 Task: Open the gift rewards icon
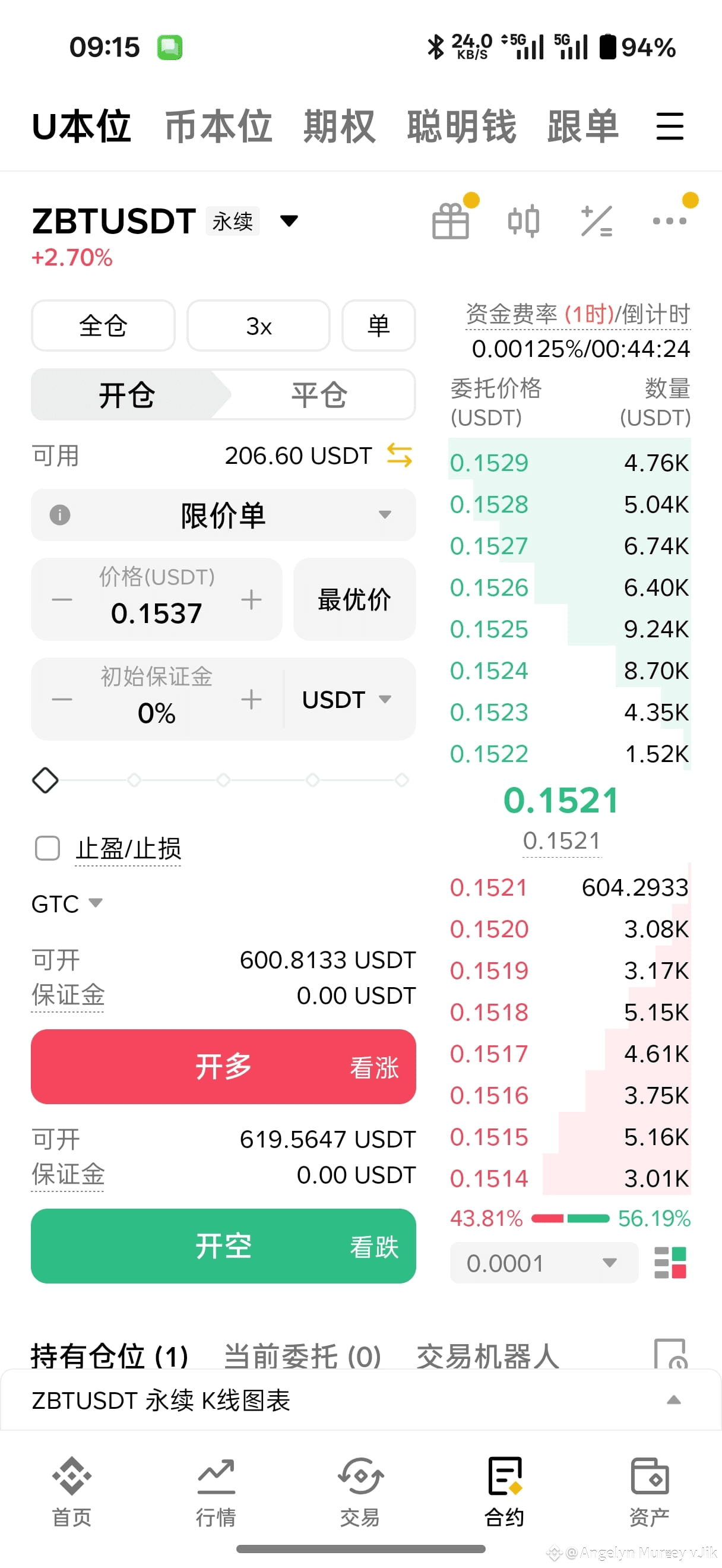point(451,221)
